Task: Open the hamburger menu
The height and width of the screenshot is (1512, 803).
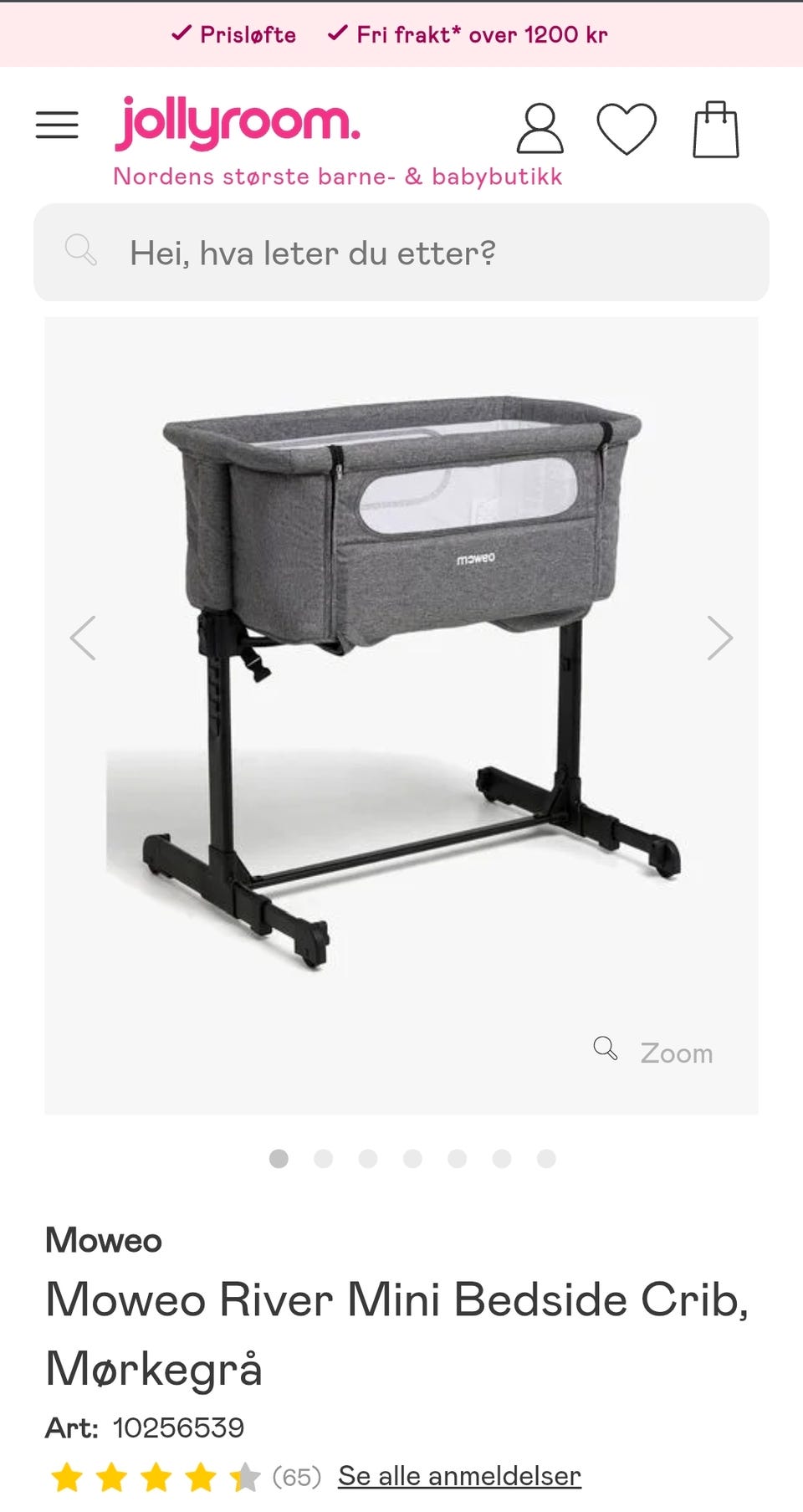Action: point(57,125)
